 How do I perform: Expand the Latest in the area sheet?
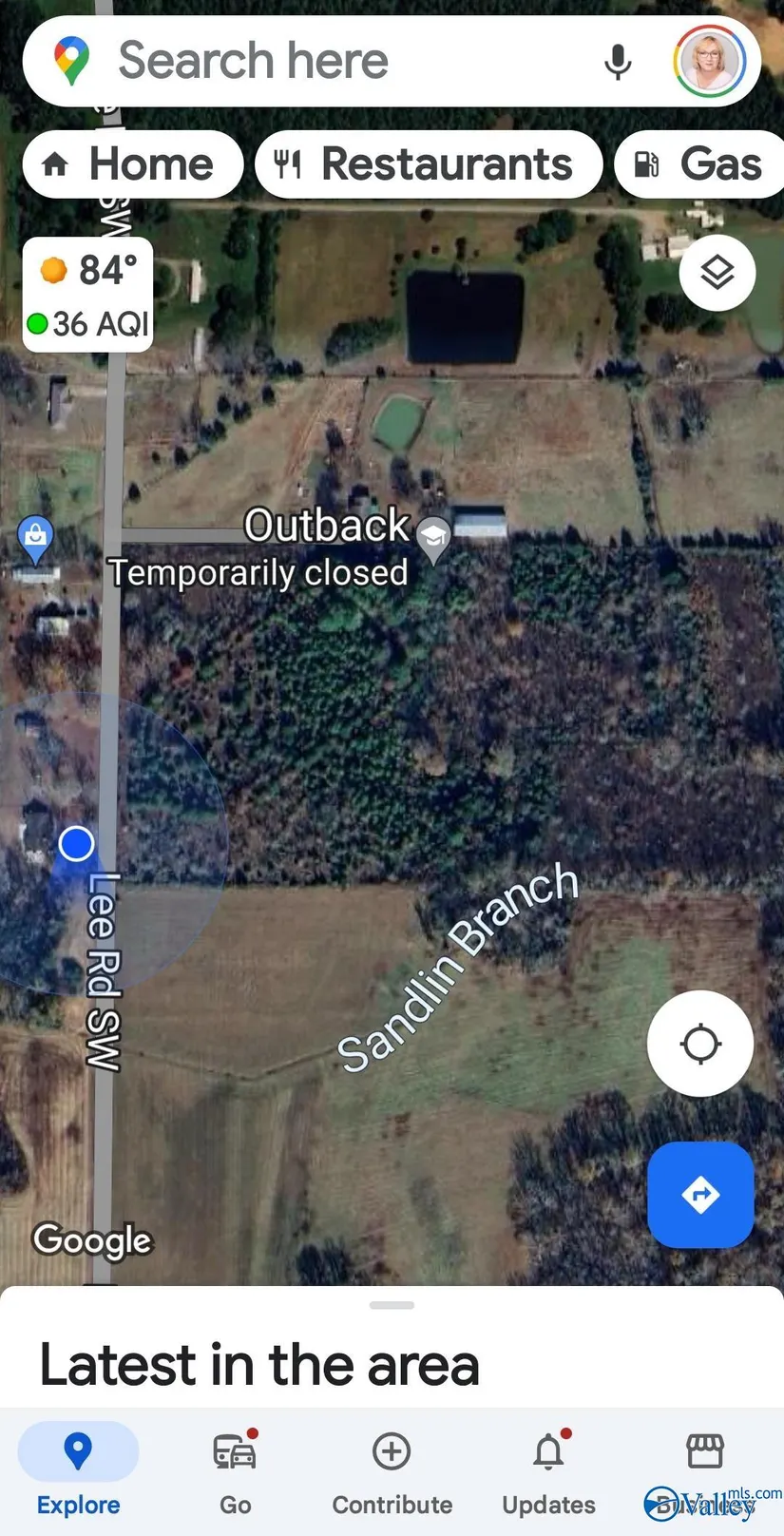tap(392, 1307)
